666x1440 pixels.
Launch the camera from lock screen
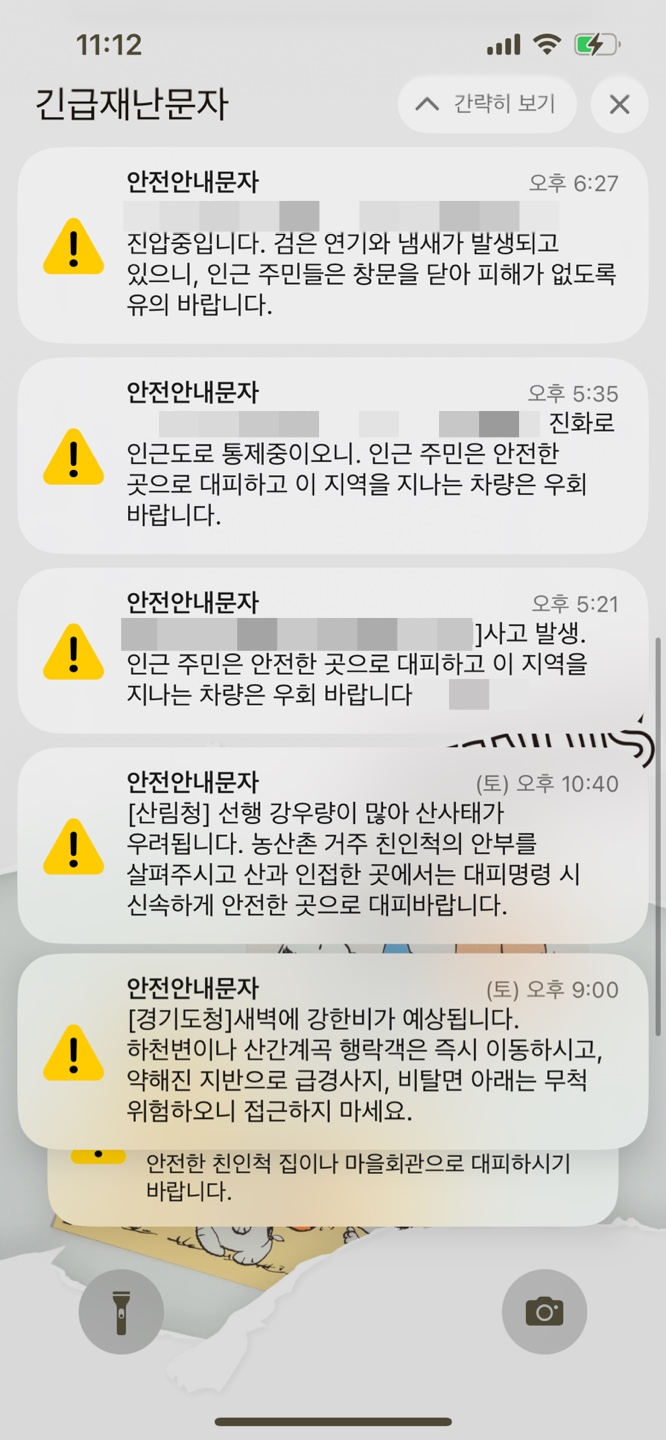[x=544, y=1311]
